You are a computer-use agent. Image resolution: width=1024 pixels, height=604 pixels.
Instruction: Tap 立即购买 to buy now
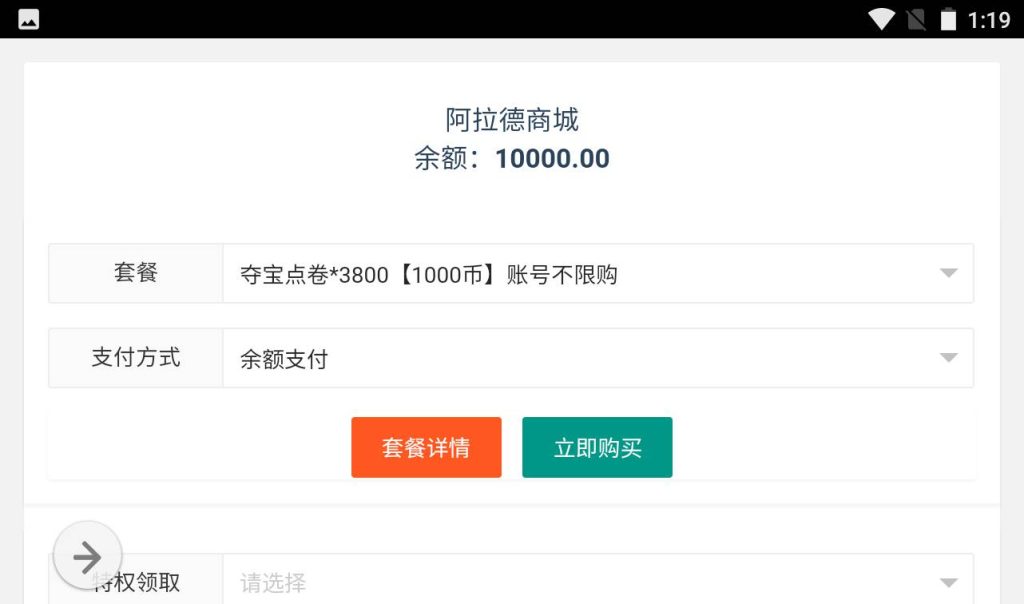click(x=597, y=447)
